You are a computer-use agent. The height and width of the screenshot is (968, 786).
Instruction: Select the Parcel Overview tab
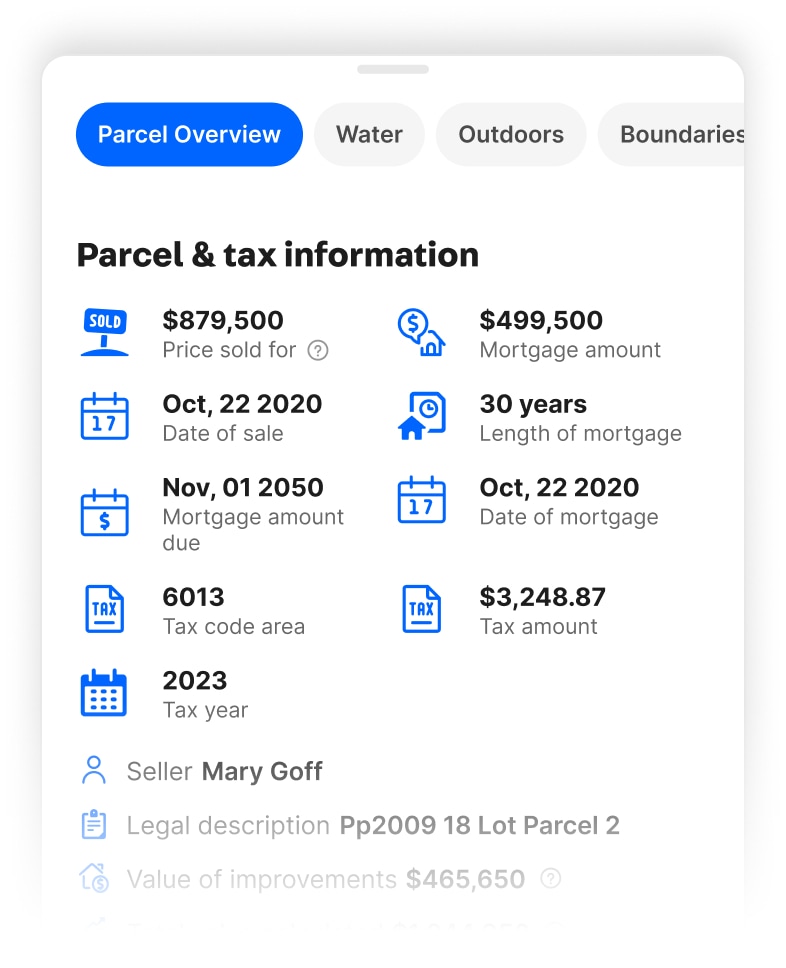pyautogui.click(x=189, y=135)
